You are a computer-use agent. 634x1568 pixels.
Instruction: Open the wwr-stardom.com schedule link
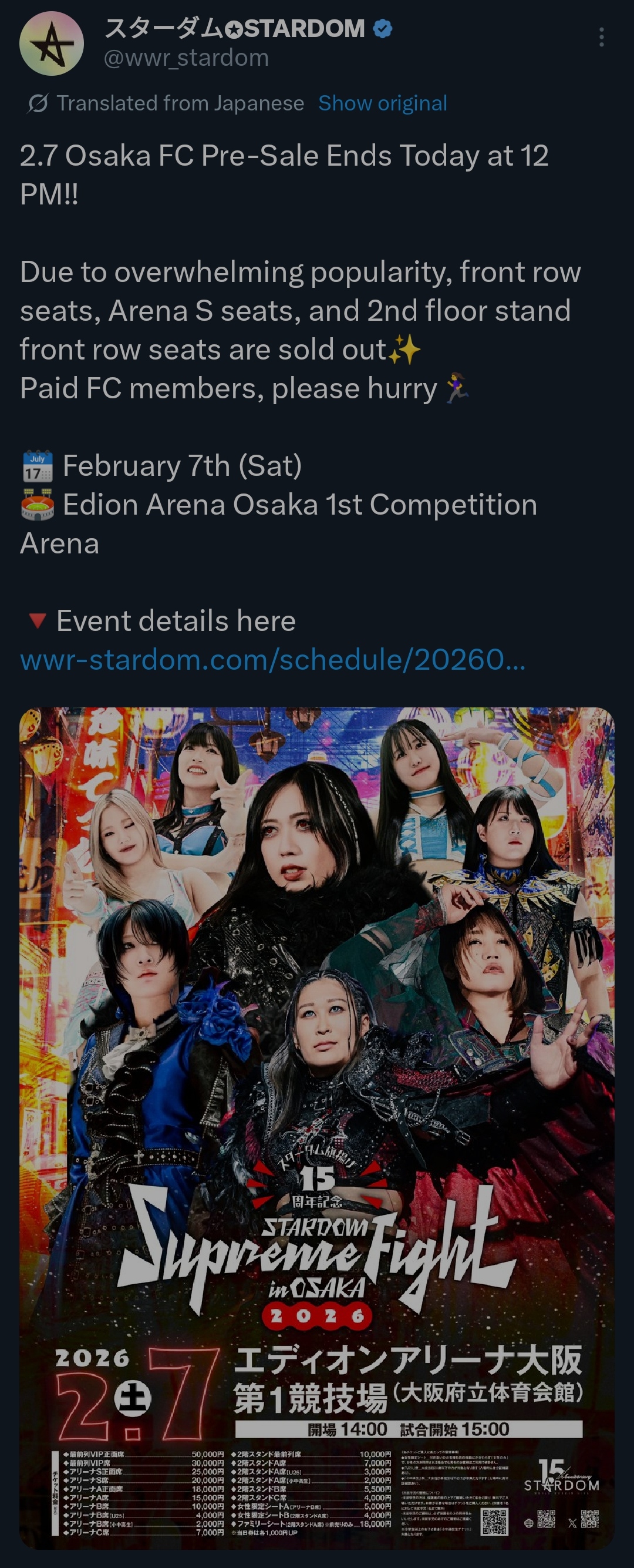coord(272,660)
